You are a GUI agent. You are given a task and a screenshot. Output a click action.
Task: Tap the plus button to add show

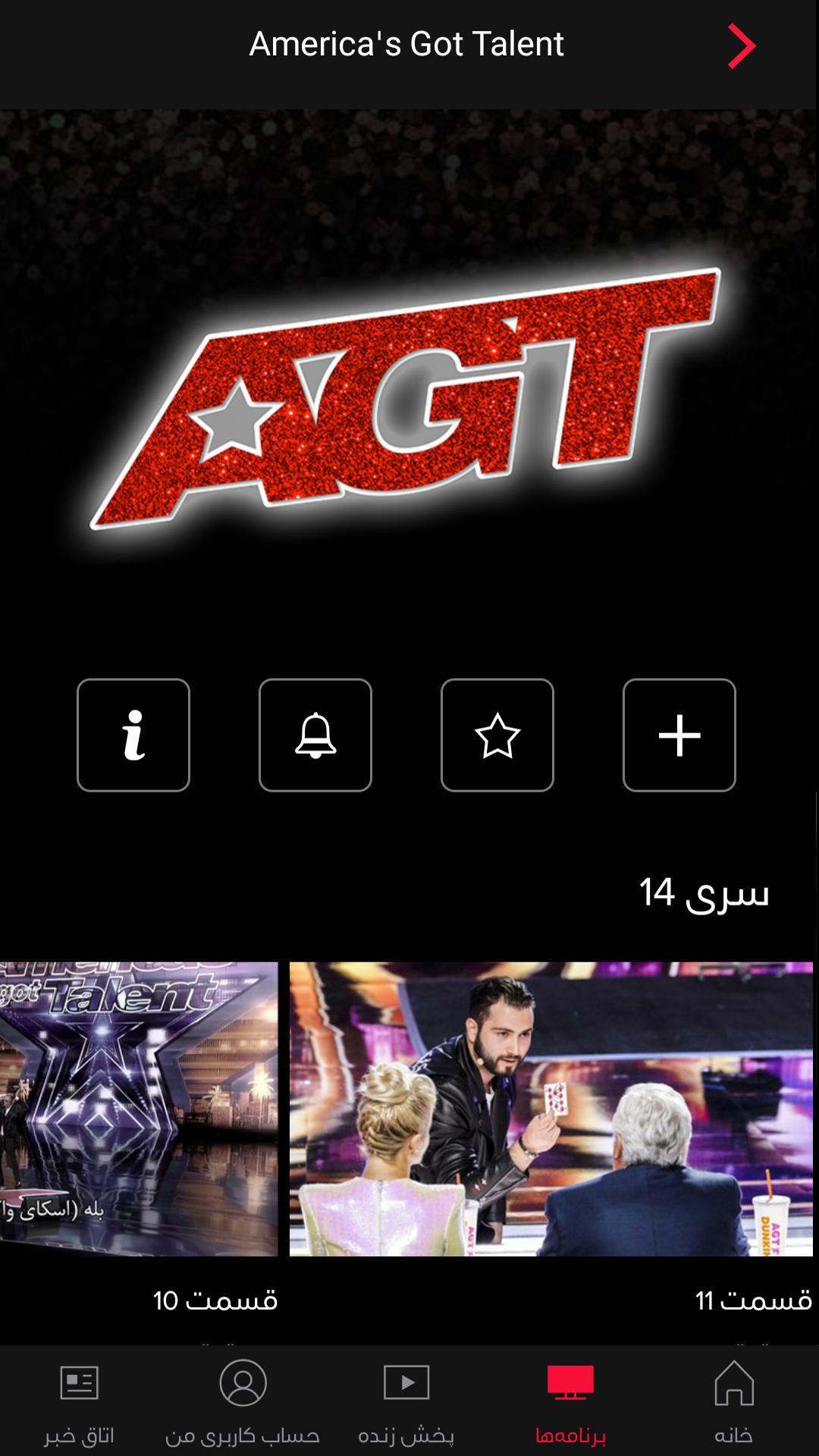[679, 735]
